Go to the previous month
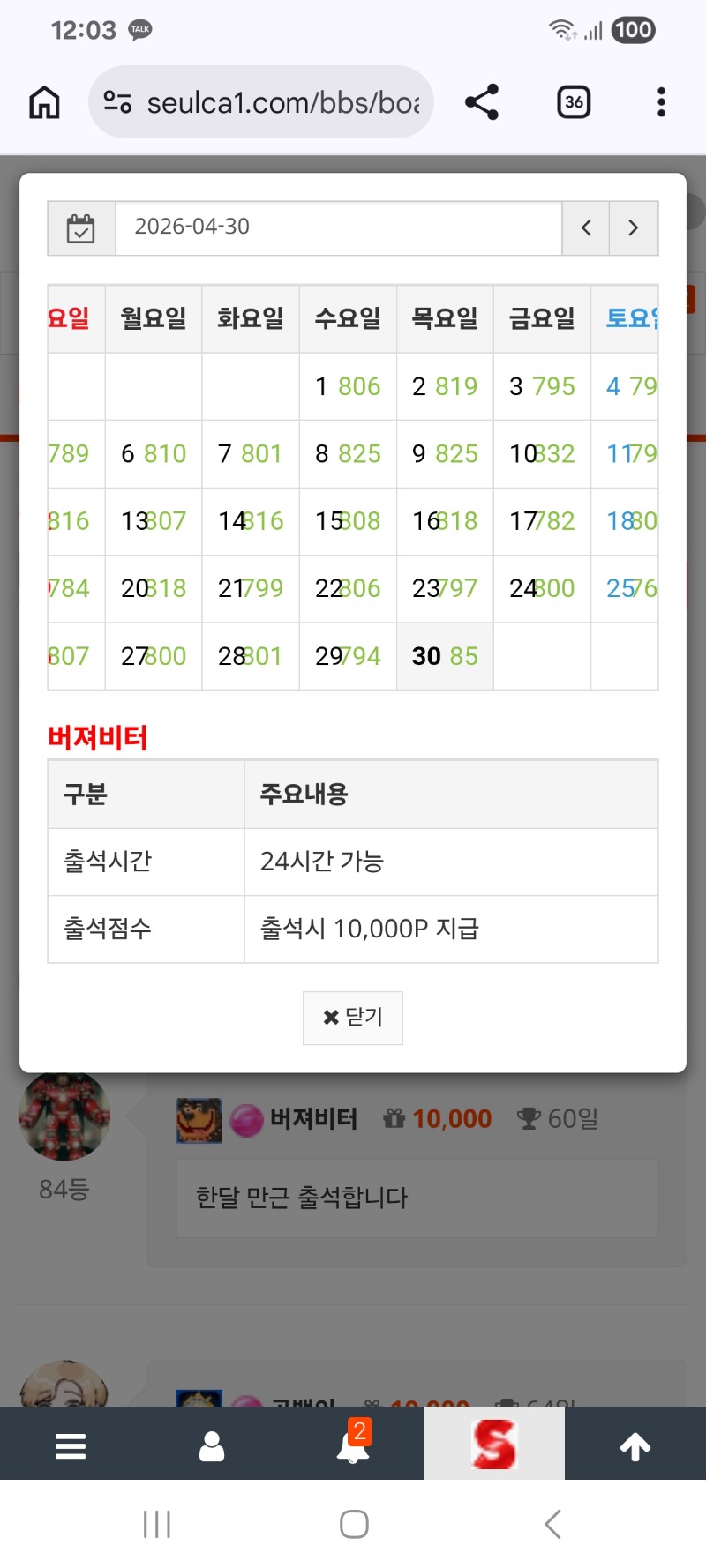 pyautogui.click(x=586, y=228)
